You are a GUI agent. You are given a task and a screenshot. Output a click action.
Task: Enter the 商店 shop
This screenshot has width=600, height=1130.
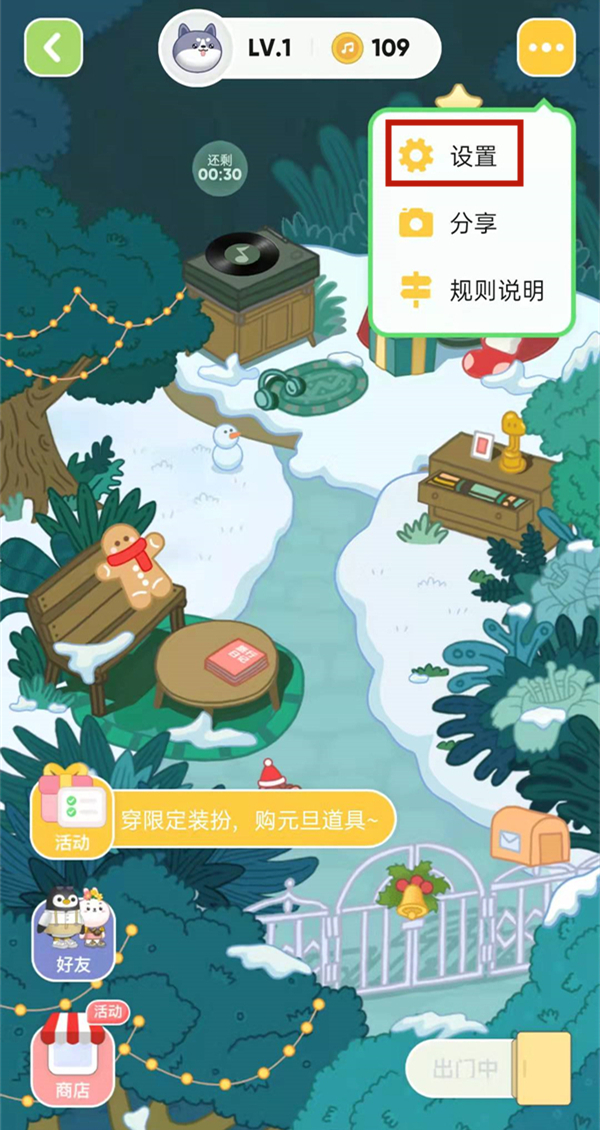73,1061
